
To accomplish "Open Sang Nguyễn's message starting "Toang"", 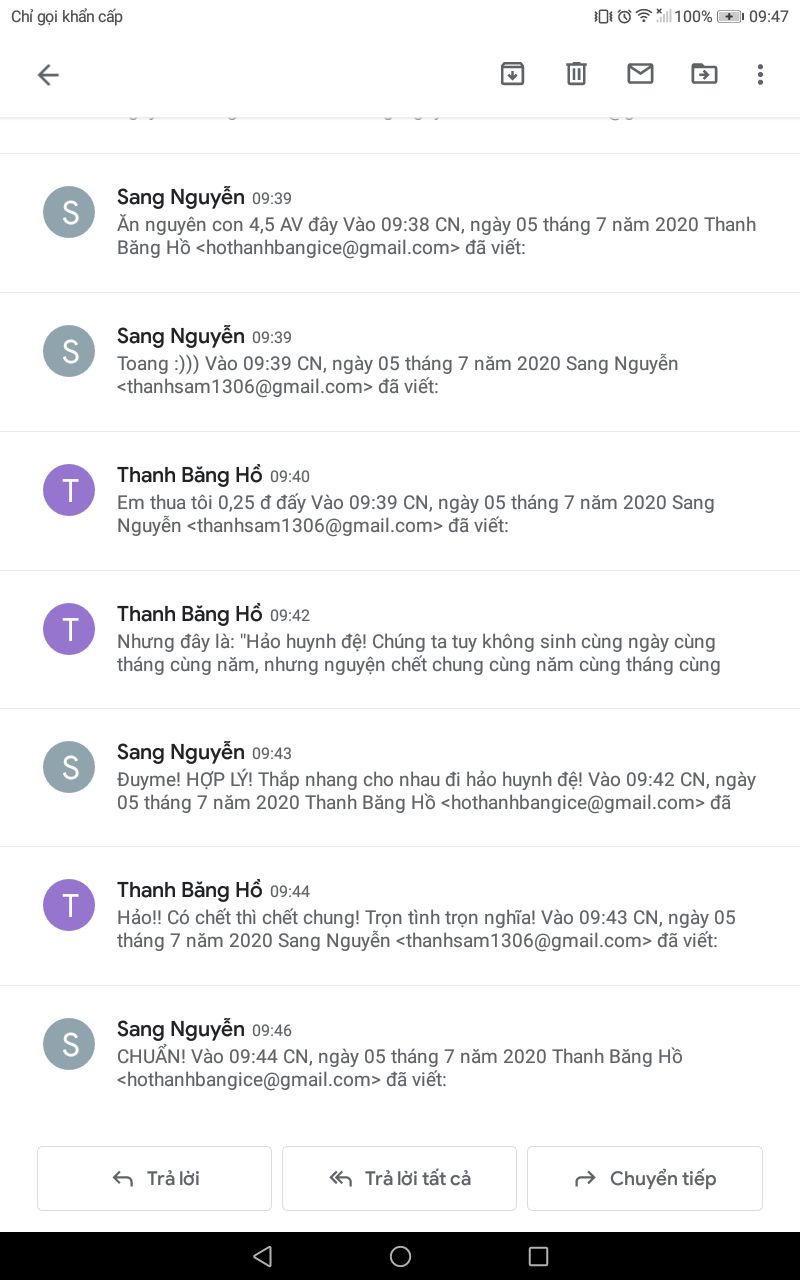I will (x=436, y=363).
